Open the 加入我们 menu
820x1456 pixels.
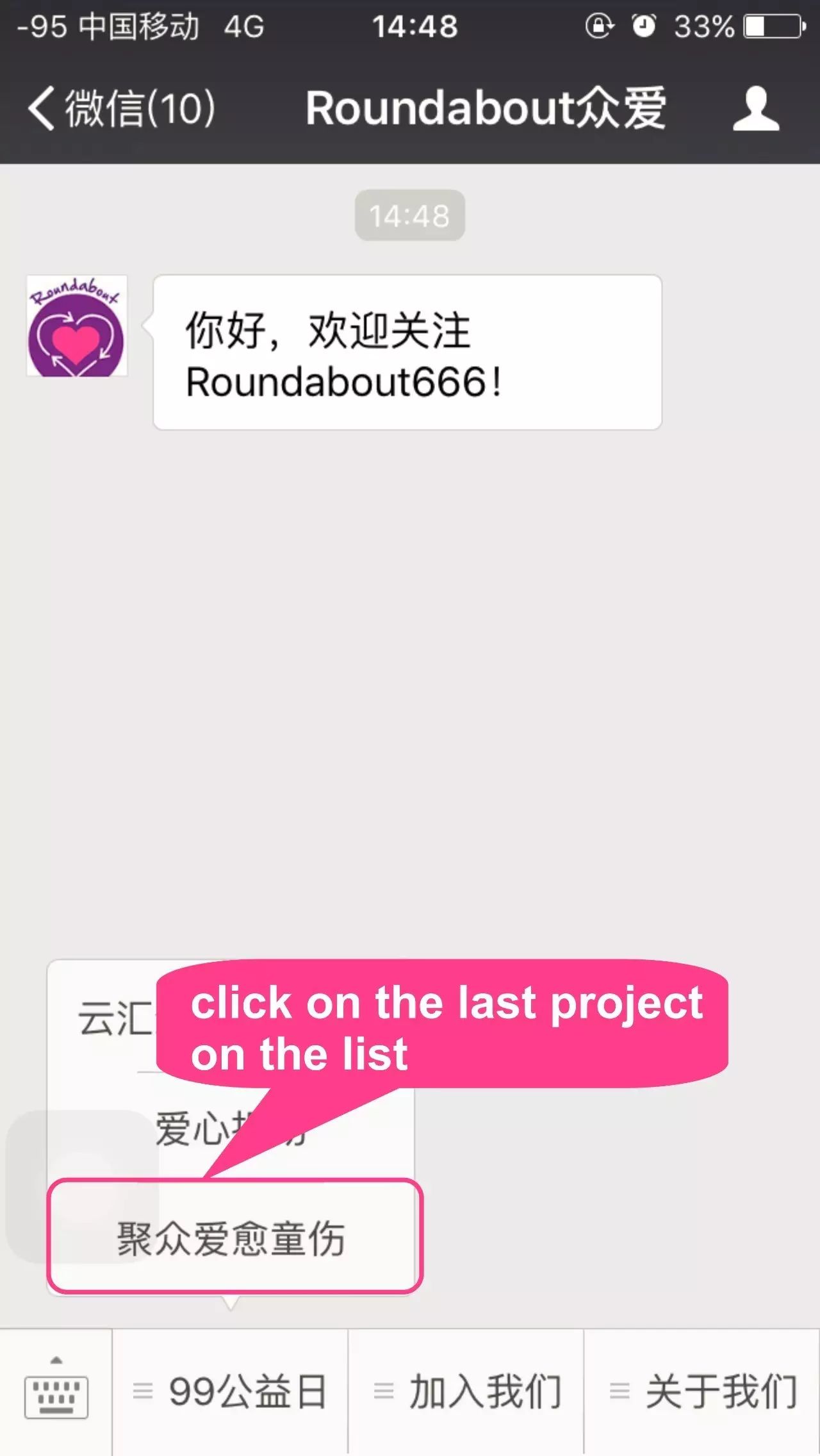466,1391
